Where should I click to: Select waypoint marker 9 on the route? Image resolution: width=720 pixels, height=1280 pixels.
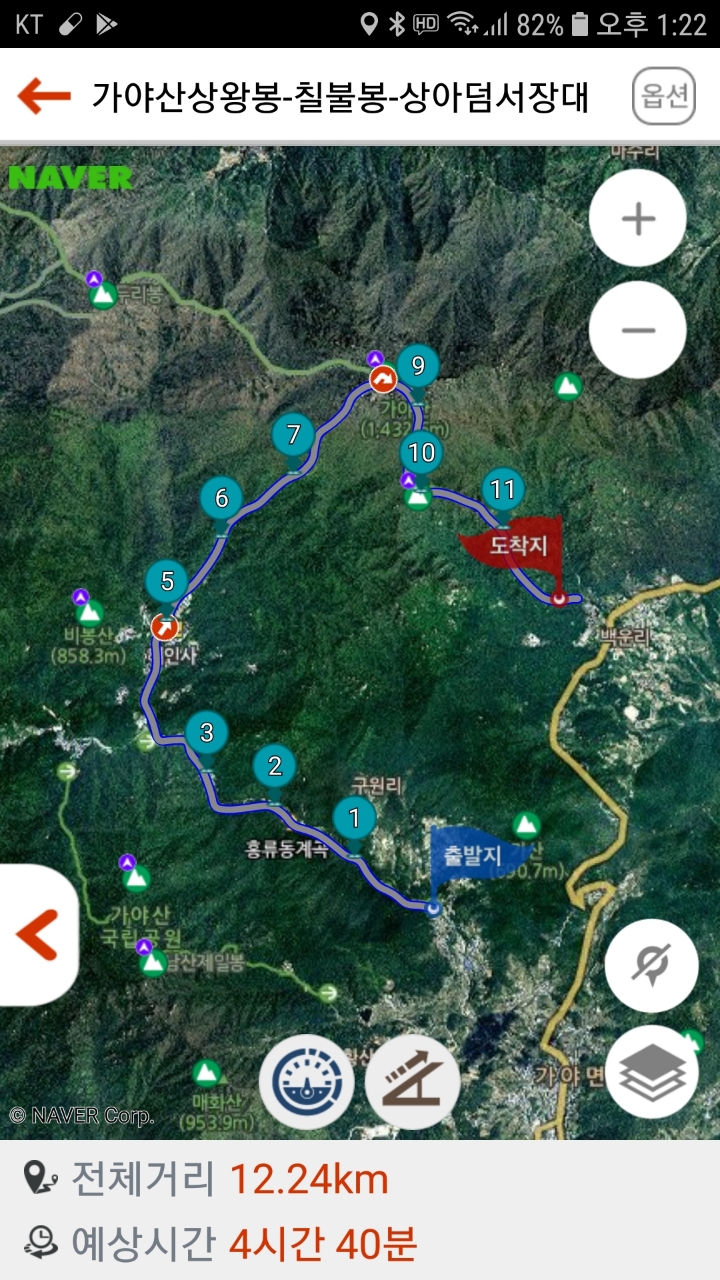(418, 366)
